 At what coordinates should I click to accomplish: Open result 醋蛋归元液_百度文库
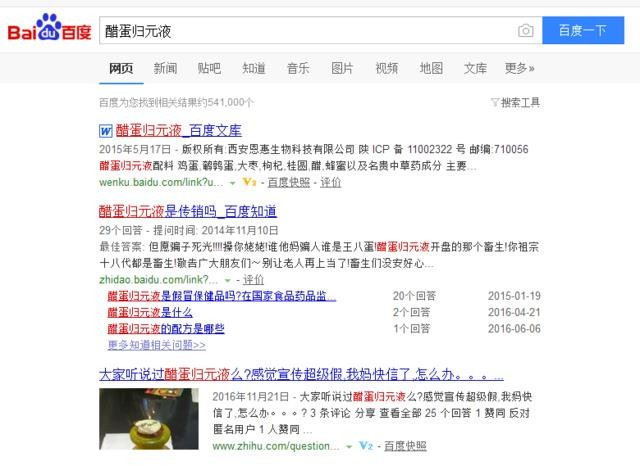[178, 130]
